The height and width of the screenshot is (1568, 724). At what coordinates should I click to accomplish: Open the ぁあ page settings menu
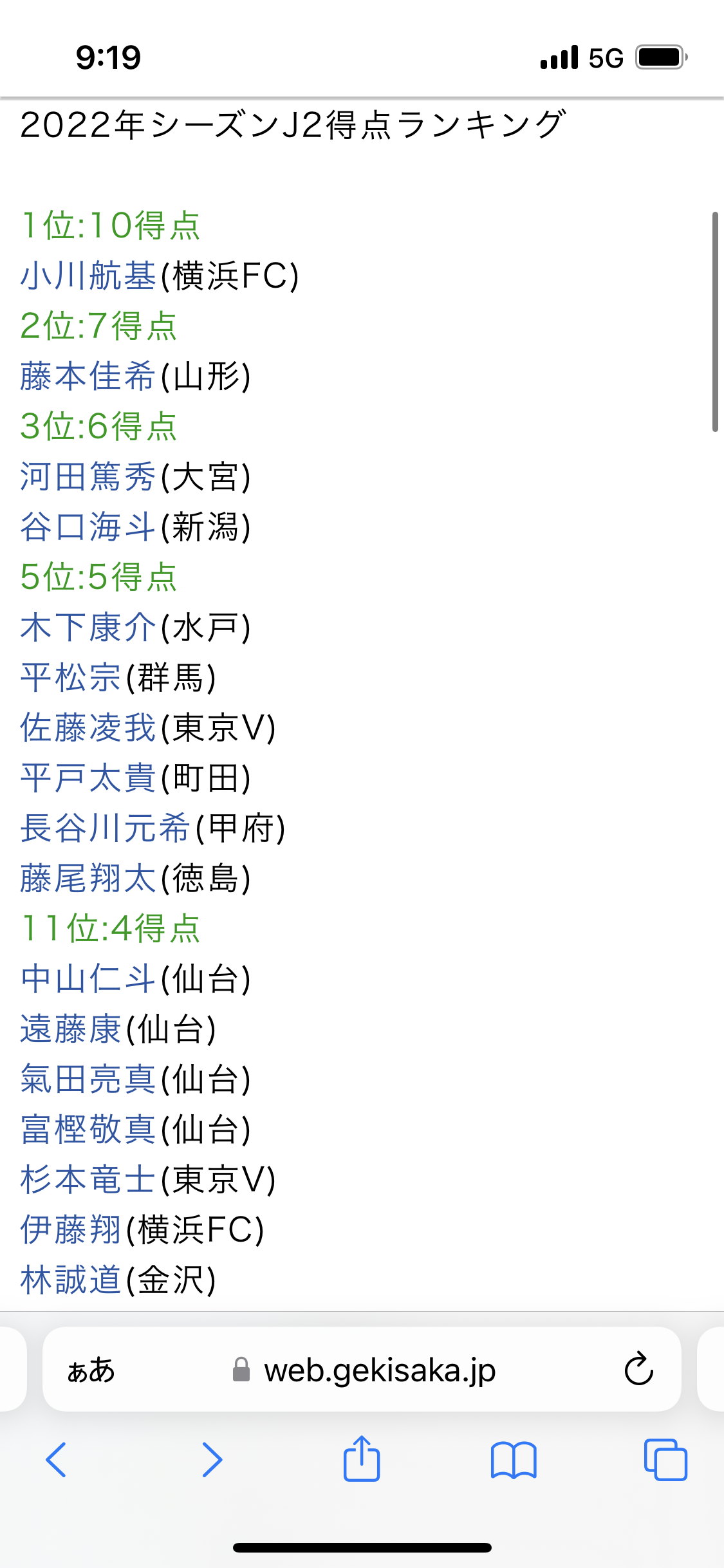pyautogui.click(x=91, y=1370)
